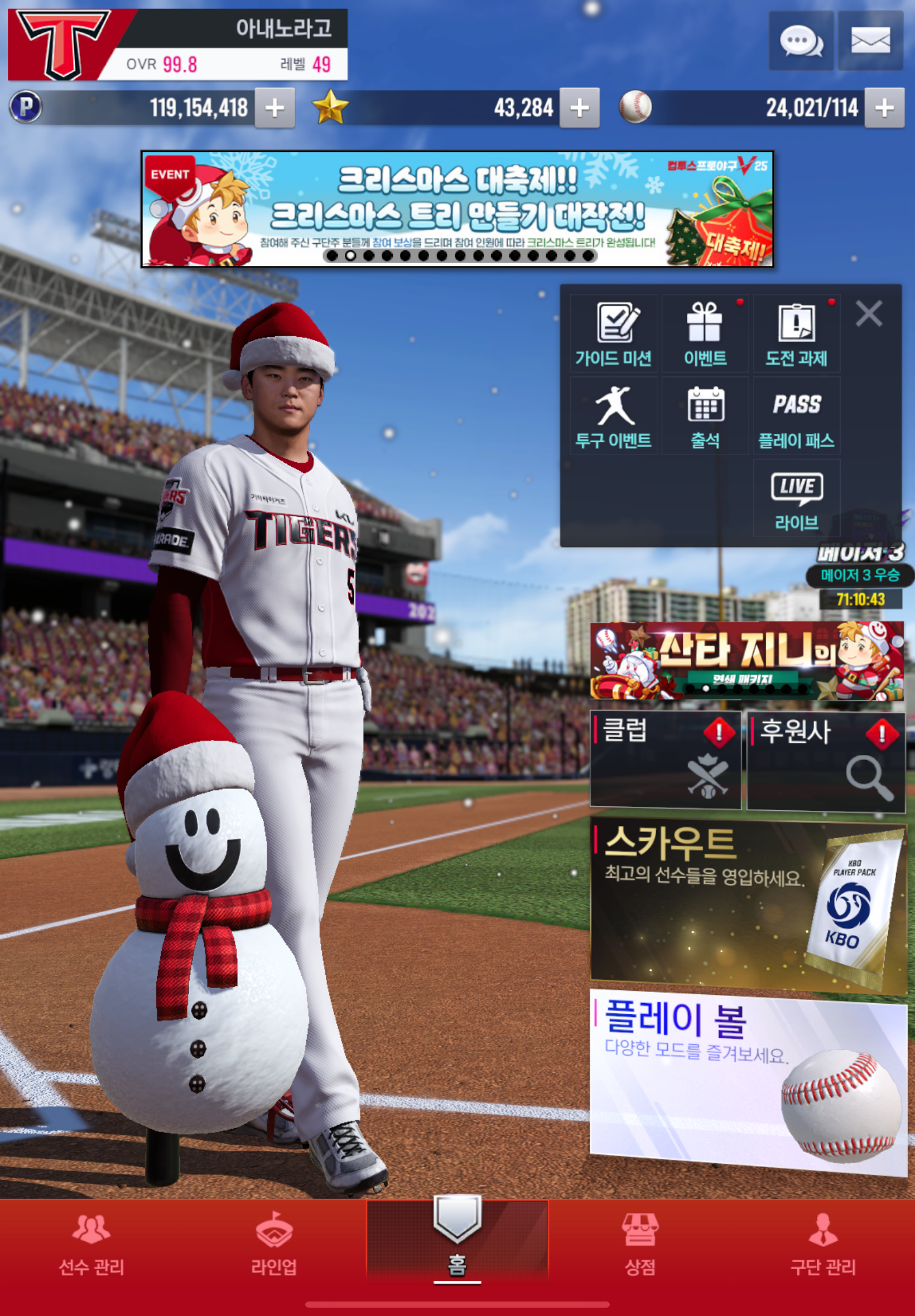Viewport: 915px width, 1316px height.
Task: Open the mailbox envelope icon
Action: [x=870, y=41]
